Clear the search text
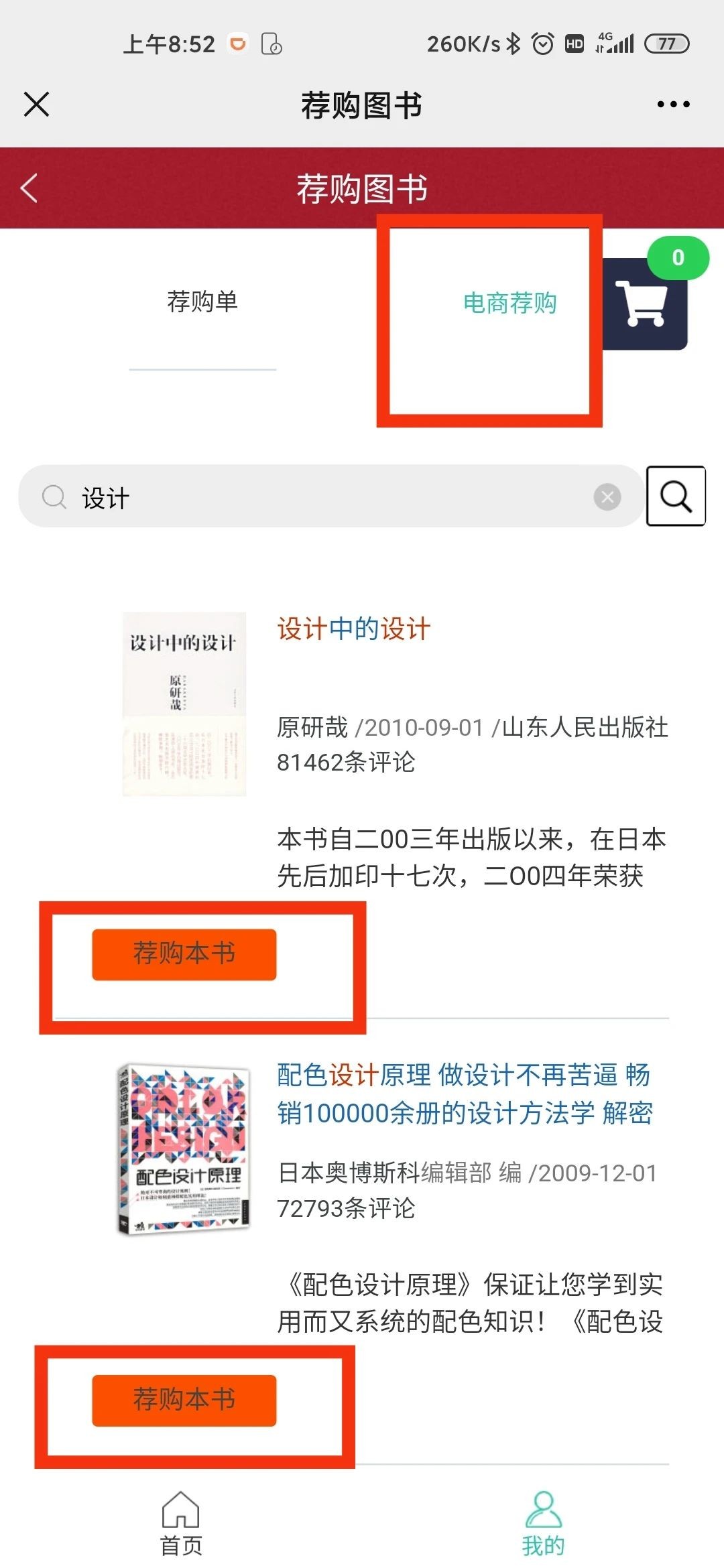 coord(607,497)
